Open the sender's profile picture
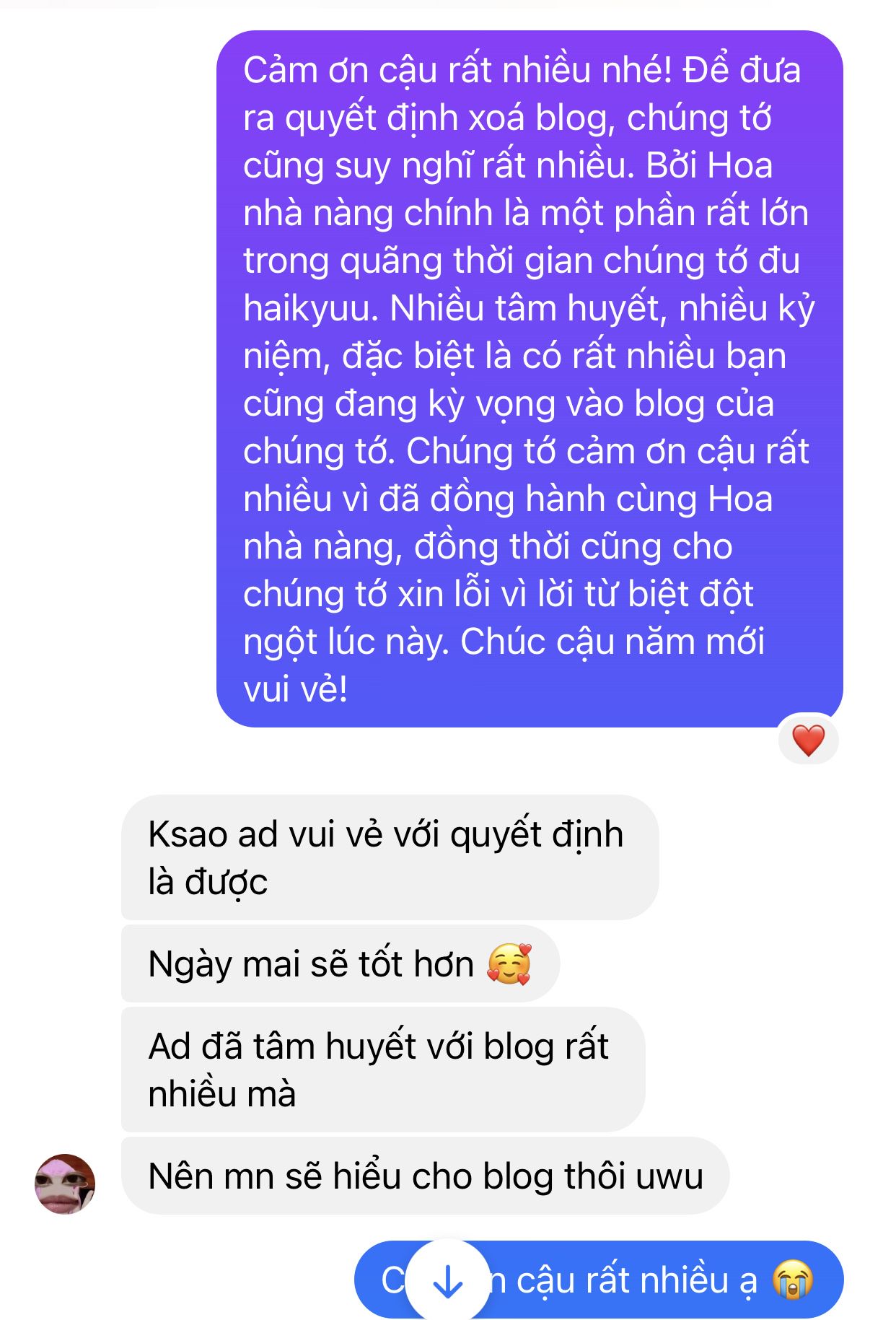Screen dimensions: 896x1320 click(65, 1184)
